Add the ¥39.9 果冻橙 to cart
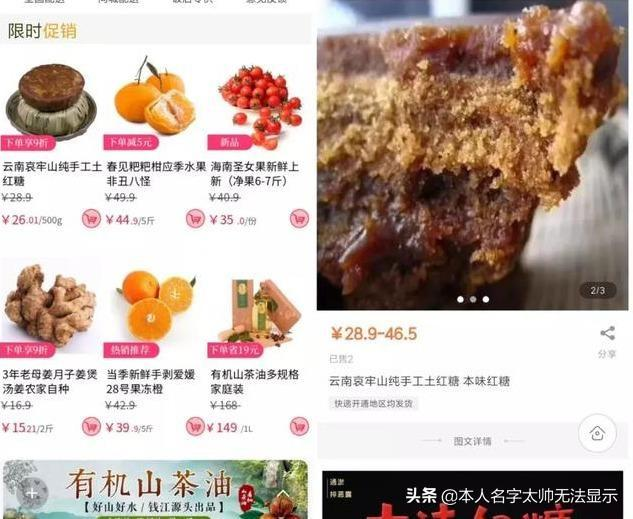Screen dimensions: 633x519 pos(195,427)
